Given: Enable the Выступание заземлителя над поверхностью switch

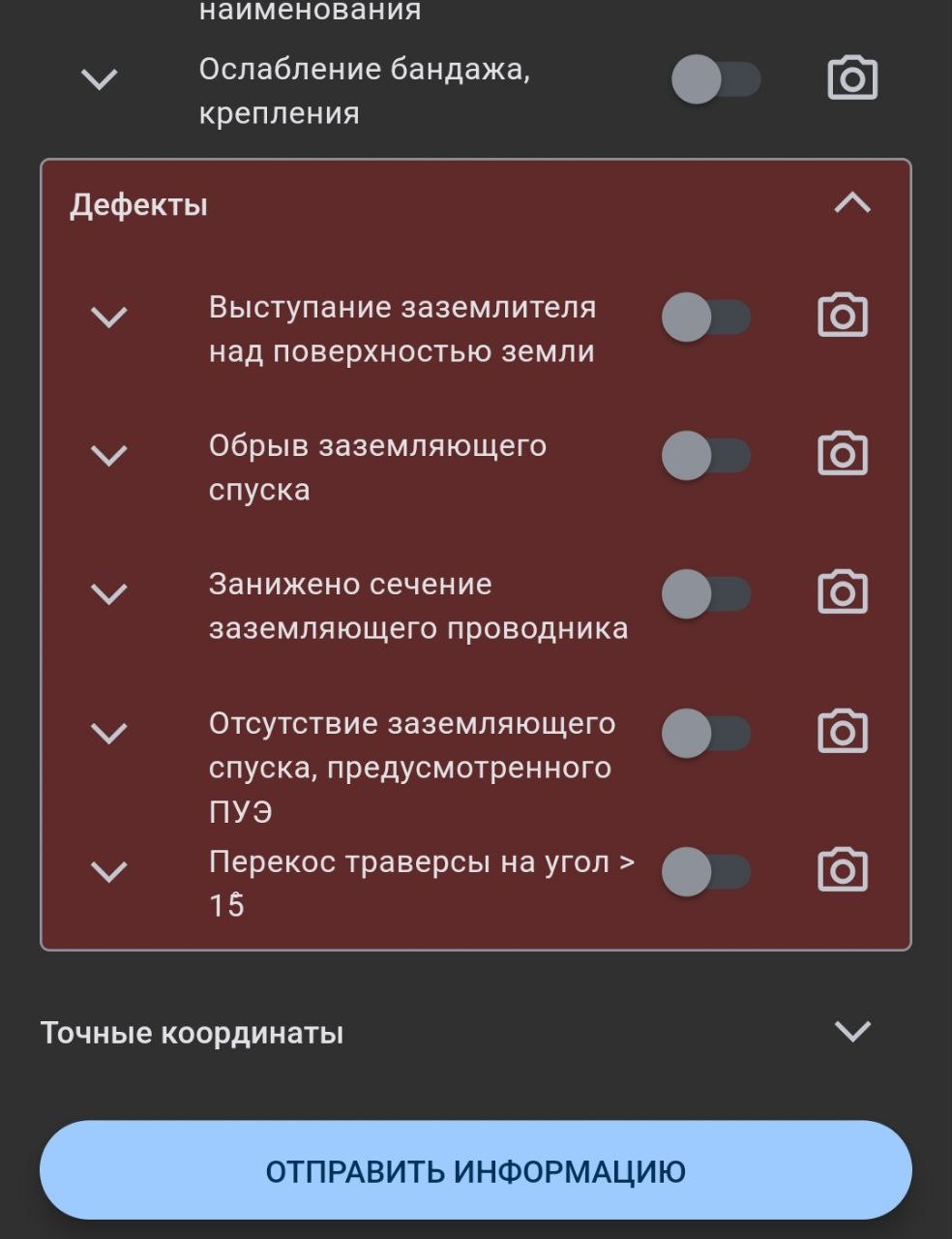Looking at the screenshot, I should (x=705, y=317).
